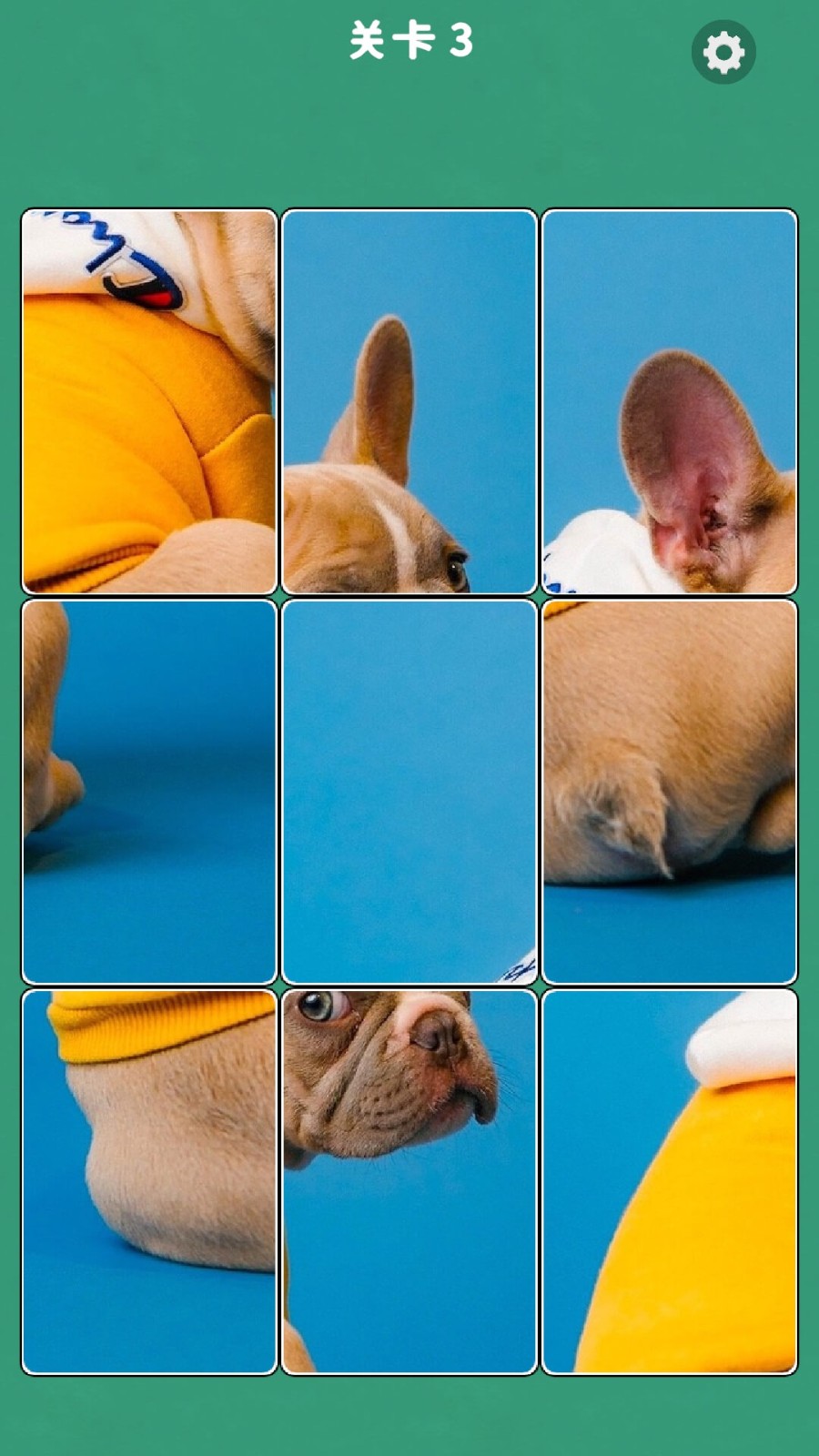Open the settings gear
The height and width of the screenshot is (1456, 819).
pyautogui.click(x=723, y=52)
